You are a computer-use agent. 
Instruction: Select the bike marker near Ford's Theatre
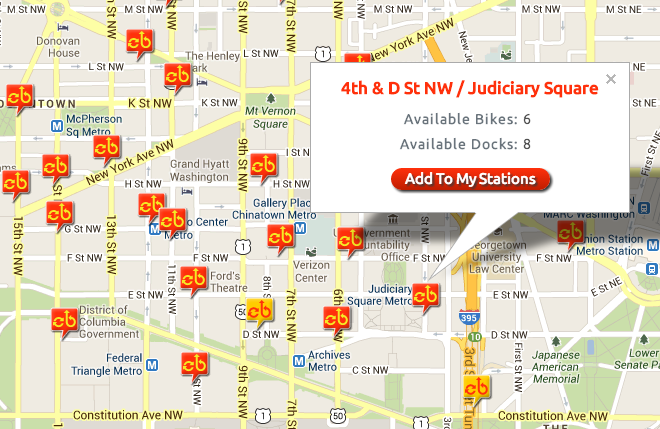pyautogui.click(x=194, y=278)
